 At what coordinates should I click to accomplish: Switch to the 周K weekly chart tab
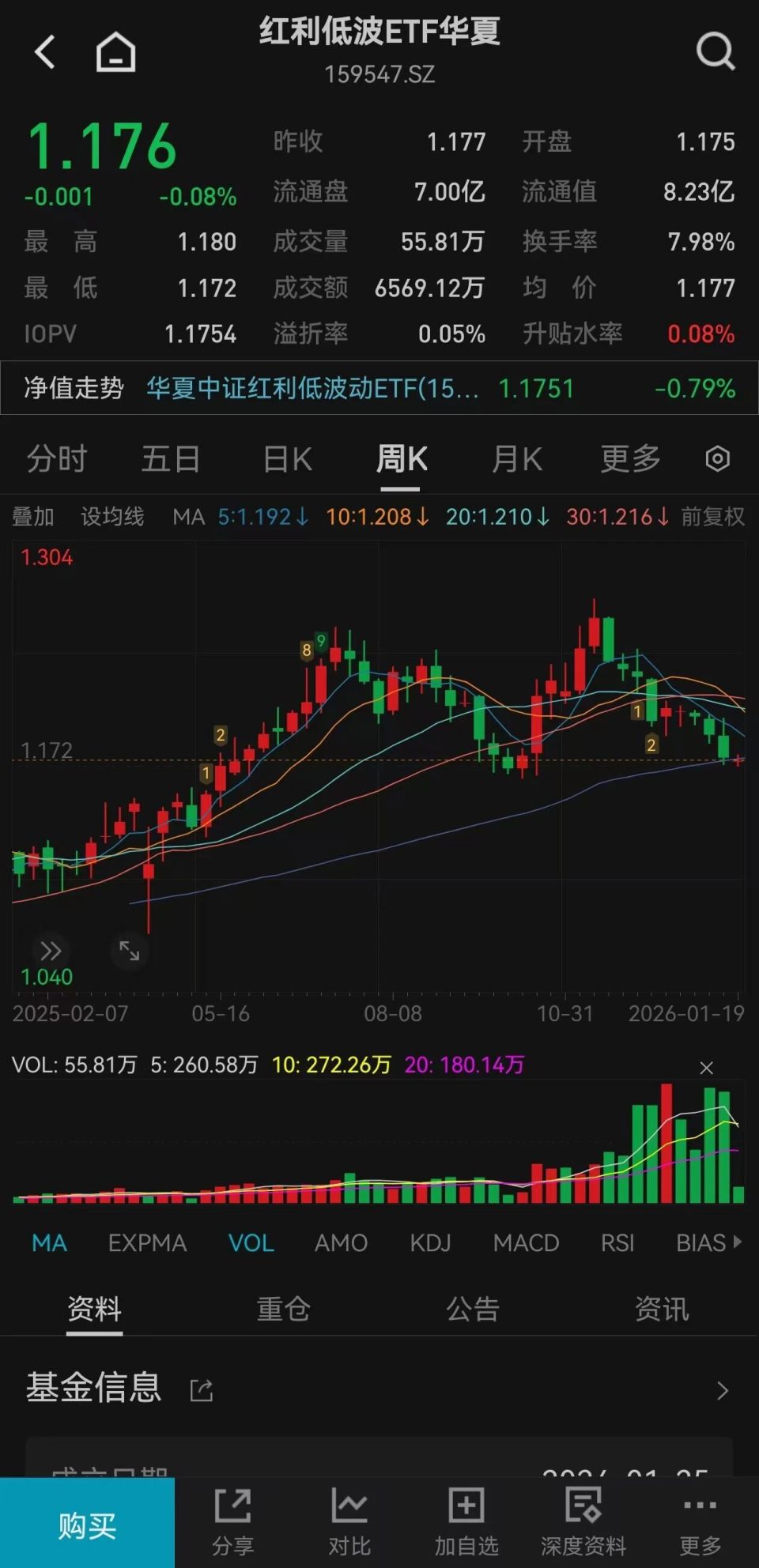(x=401, y=458)
